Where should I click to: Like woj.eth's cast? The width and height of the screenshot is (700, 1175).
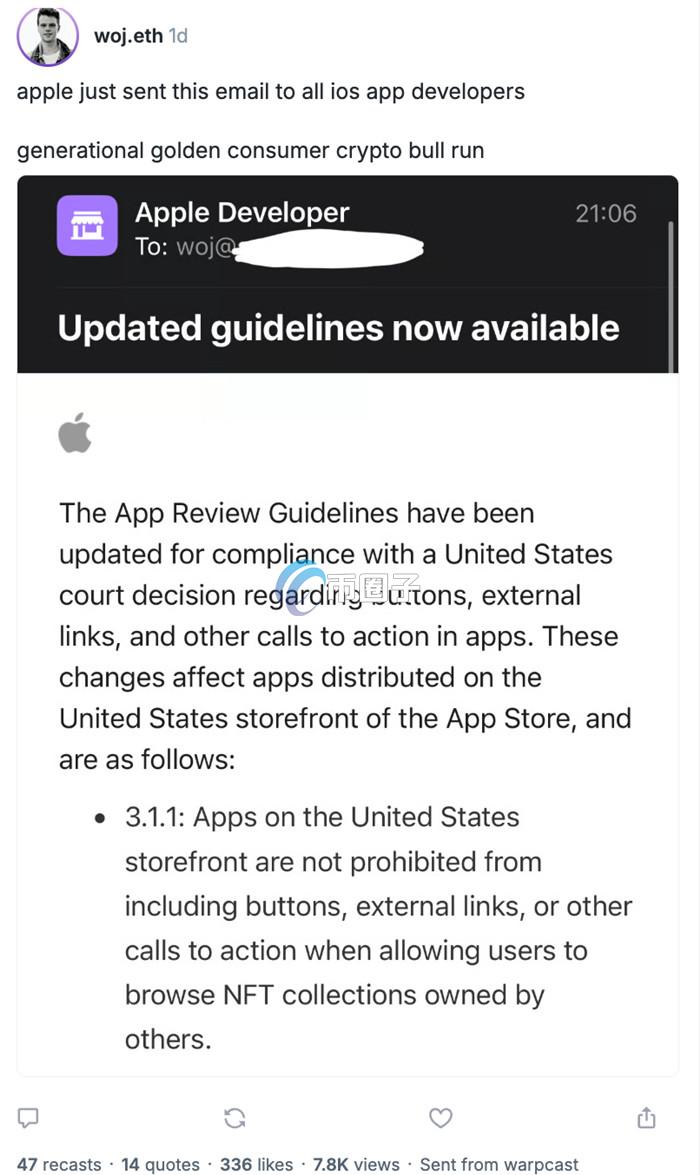pos(440,1118)
